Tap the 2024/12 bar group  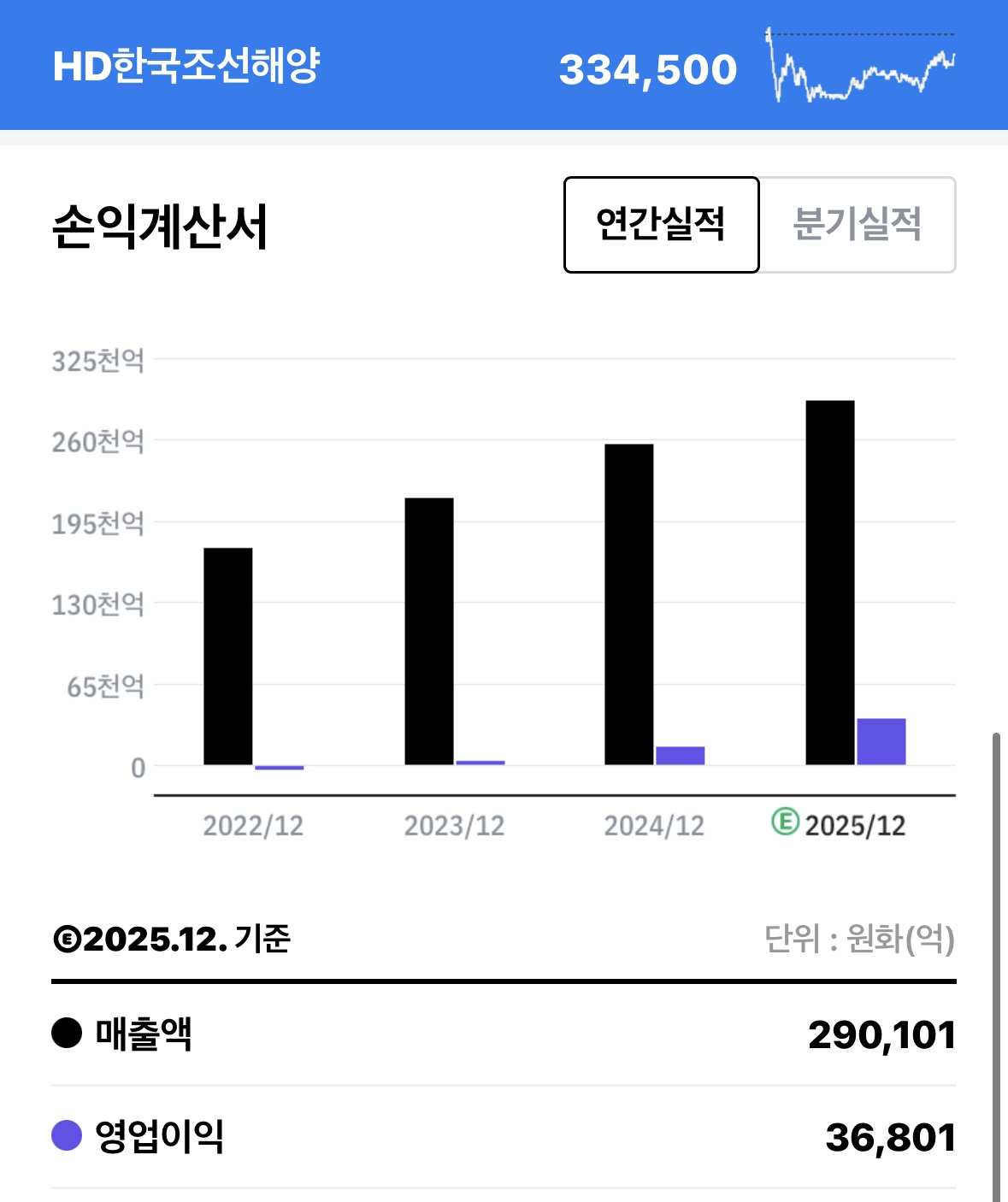point(654,604)
